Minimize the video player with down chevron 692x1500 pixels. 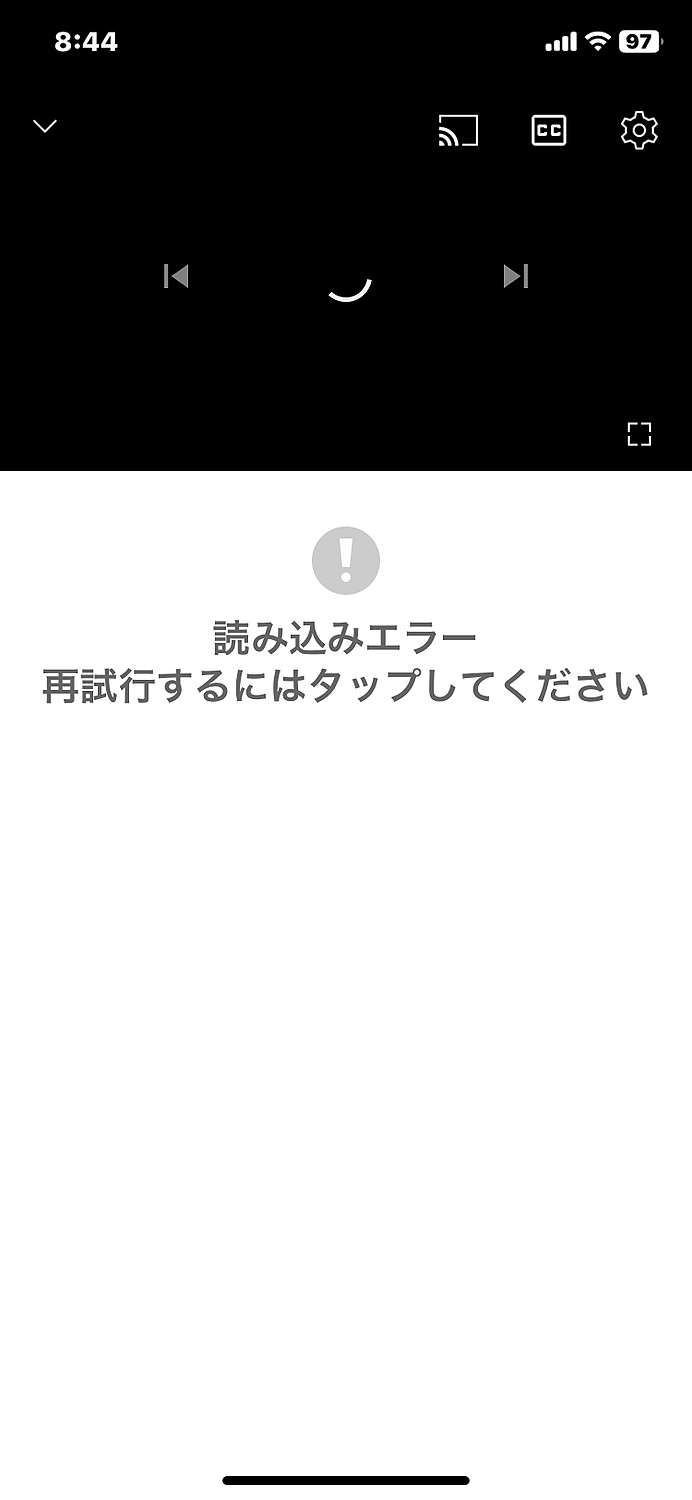point(45,126)
